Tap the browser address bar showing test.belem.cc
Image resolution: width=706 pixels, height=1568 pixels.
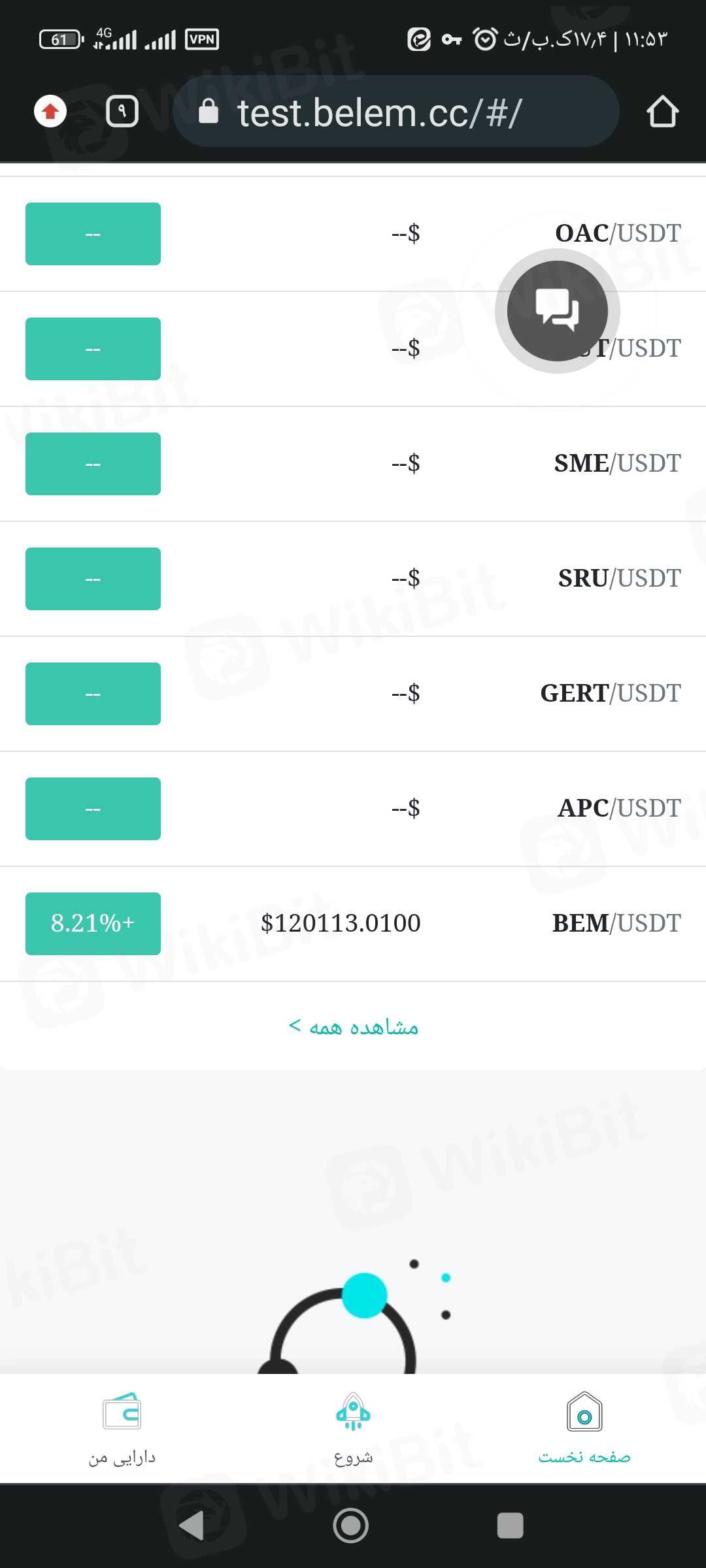[x=379, y=112]
